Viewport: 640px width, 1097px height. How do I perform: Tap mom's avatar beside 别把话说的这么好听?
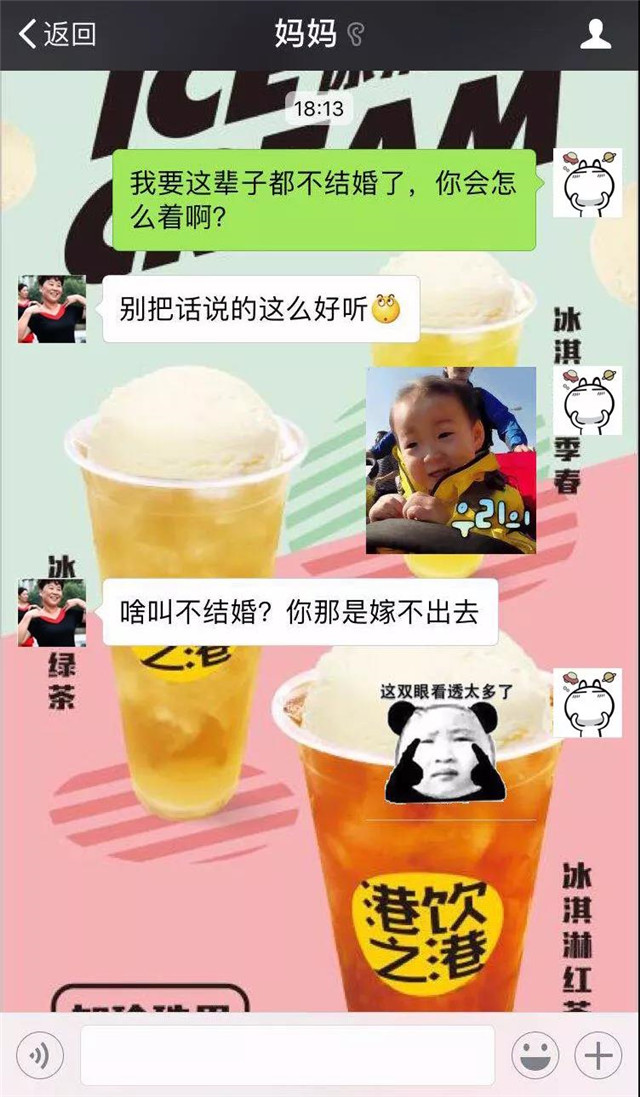coord(52,309)
